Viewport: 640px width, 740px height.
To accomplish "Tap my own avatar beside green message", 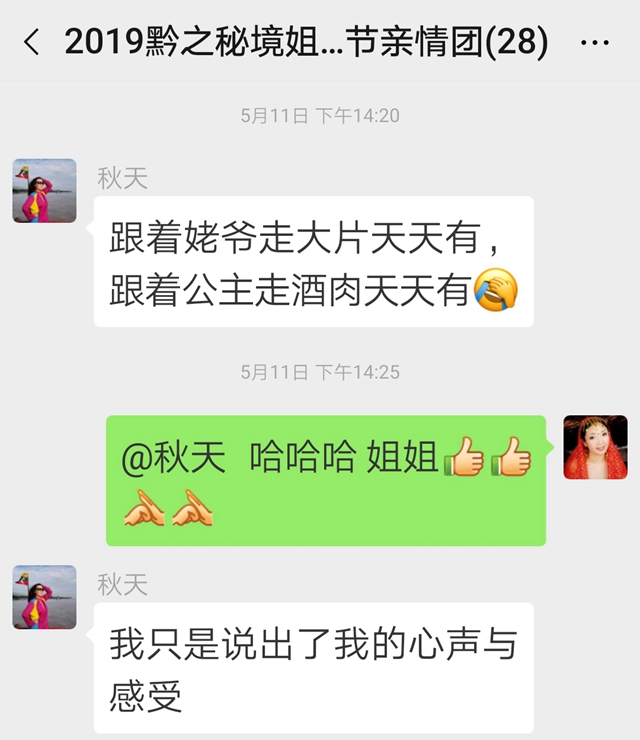I will pyautogui.click(x=595, y=447).
